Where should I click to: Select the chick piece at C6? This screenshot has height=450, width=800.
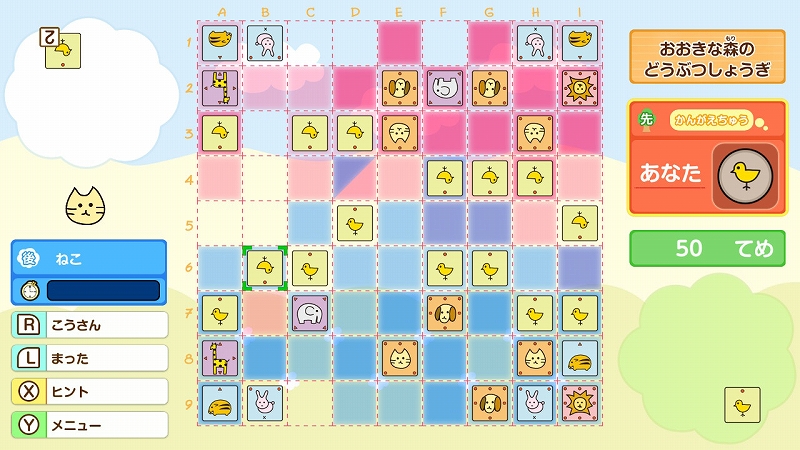click(310, 268)
